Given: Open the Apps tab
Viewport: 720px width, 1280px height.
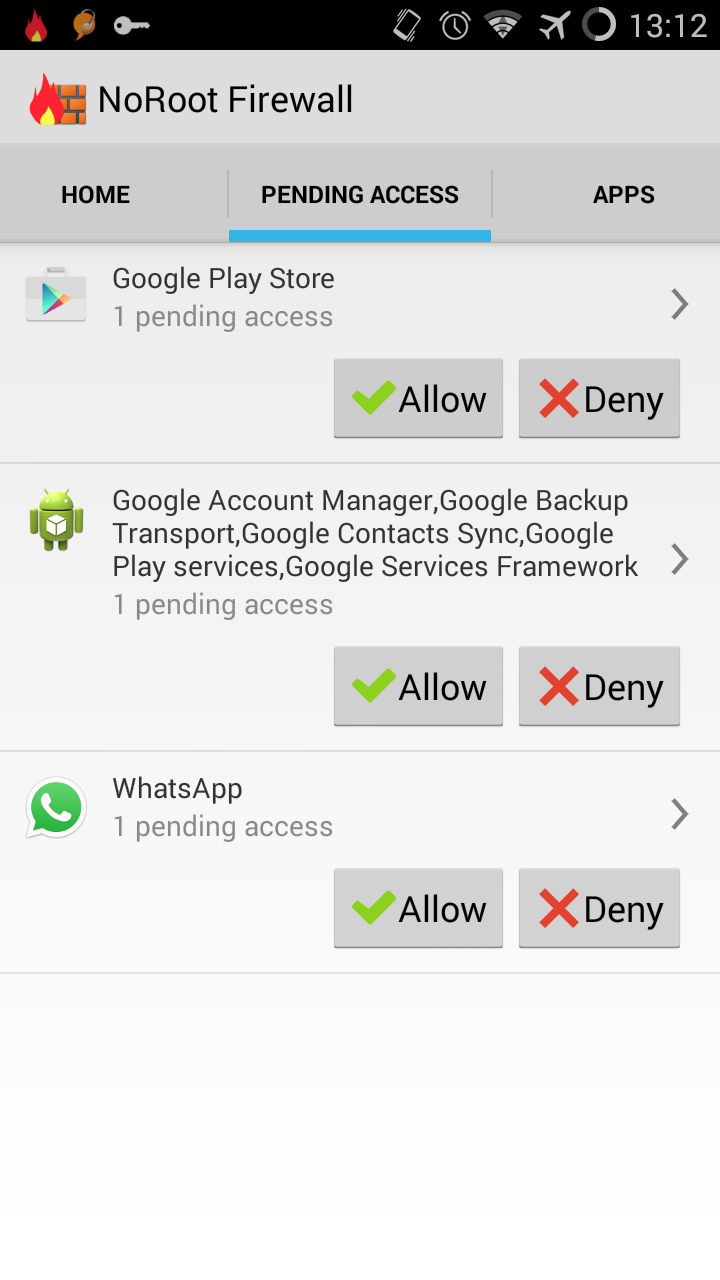Looking at the screenshot, I should point(623,194).
